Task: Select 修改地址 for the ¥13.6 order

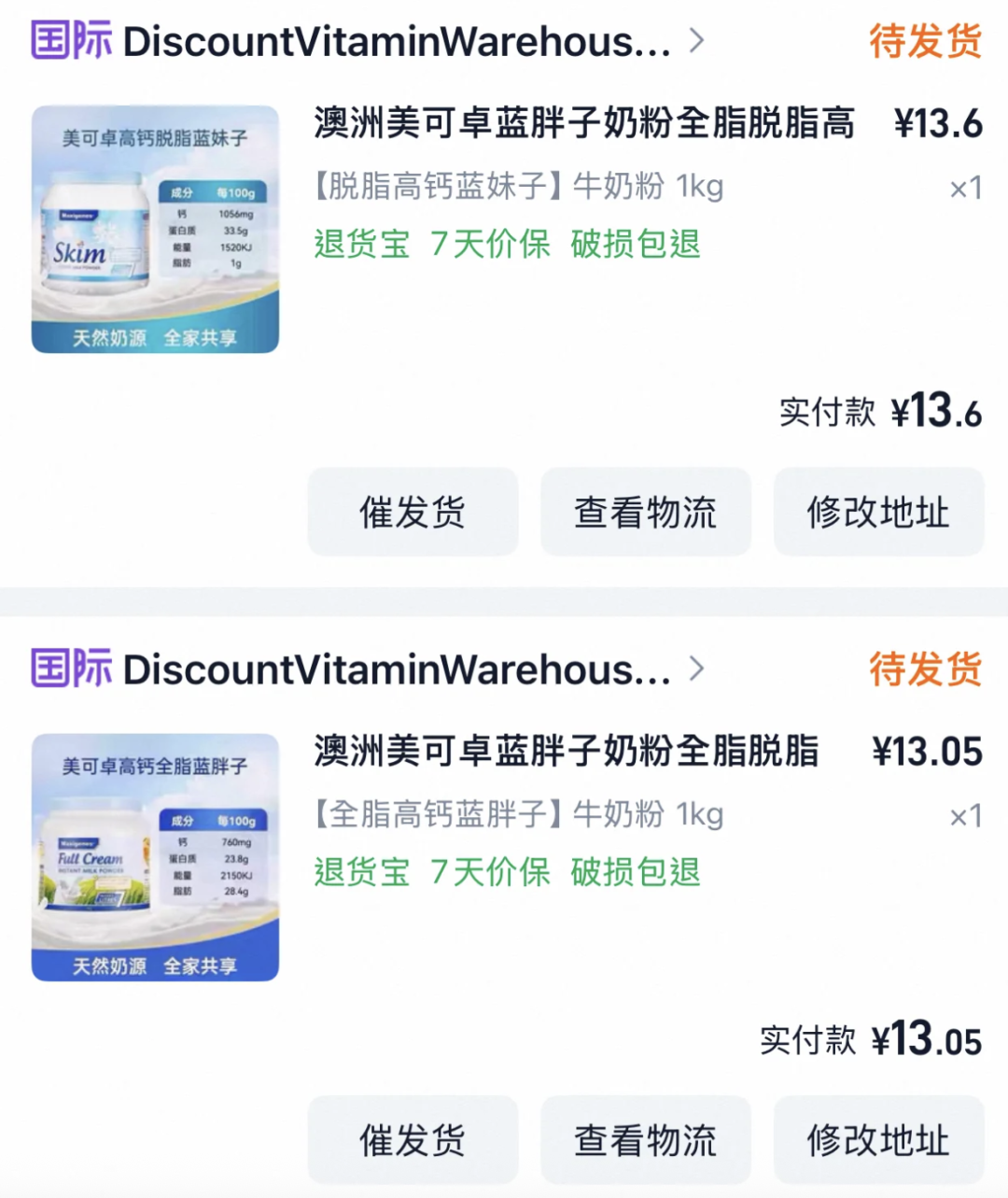Action: click(x=878, y=513)
